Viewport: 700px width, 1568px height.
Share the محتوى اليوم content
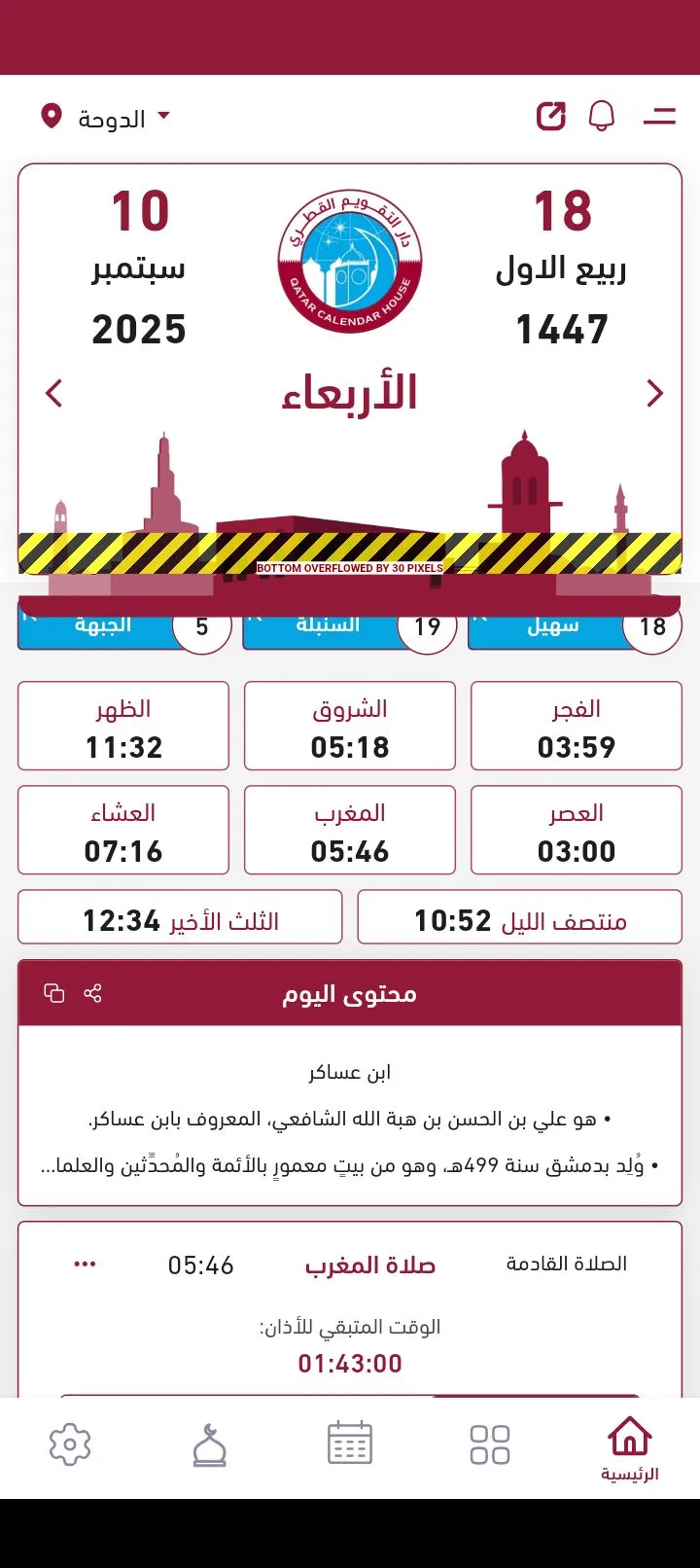[x=93, y=993]
